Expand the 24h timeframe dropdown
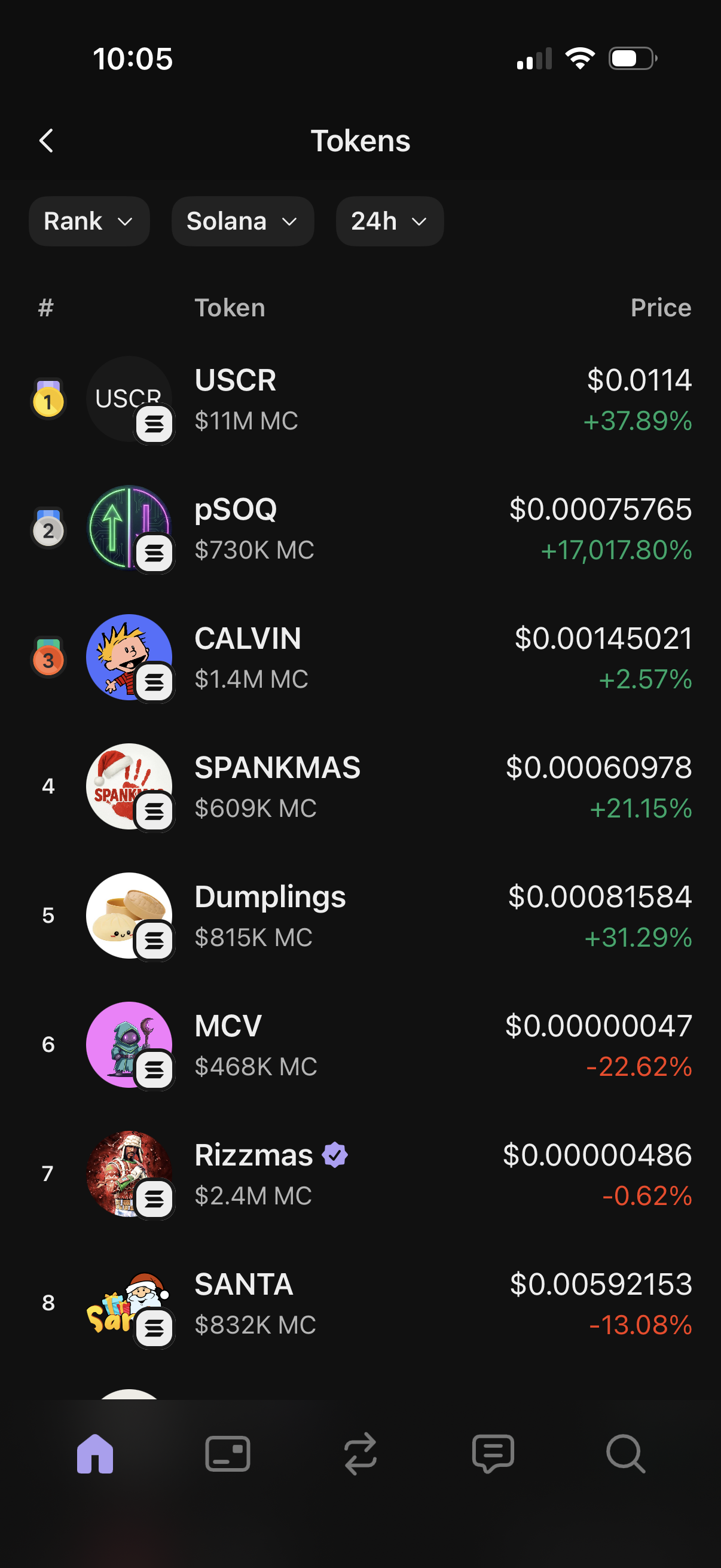The image size is (721, 1568). [x=389, y=221]
